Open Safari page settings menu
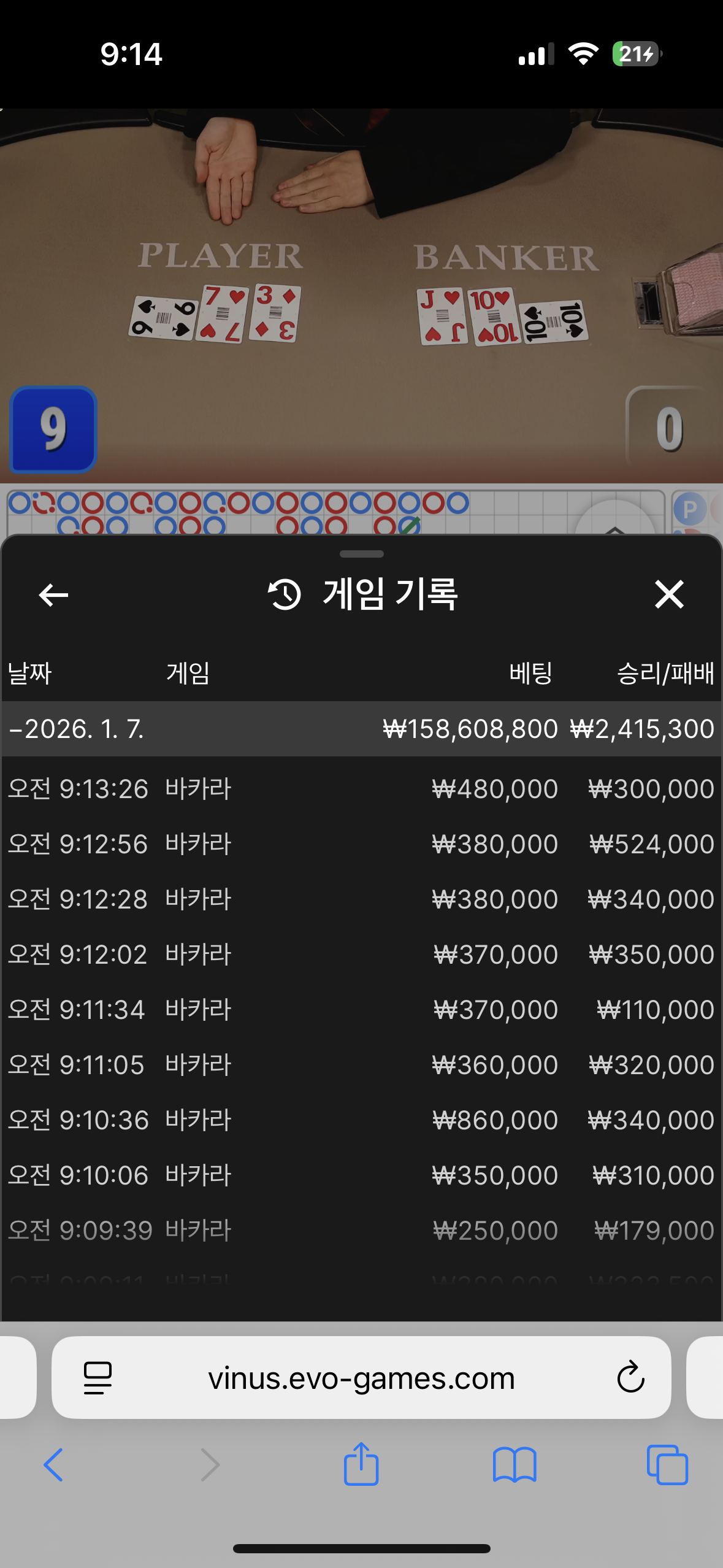This screenshot has height=1568, width=723. [98, 1378]
